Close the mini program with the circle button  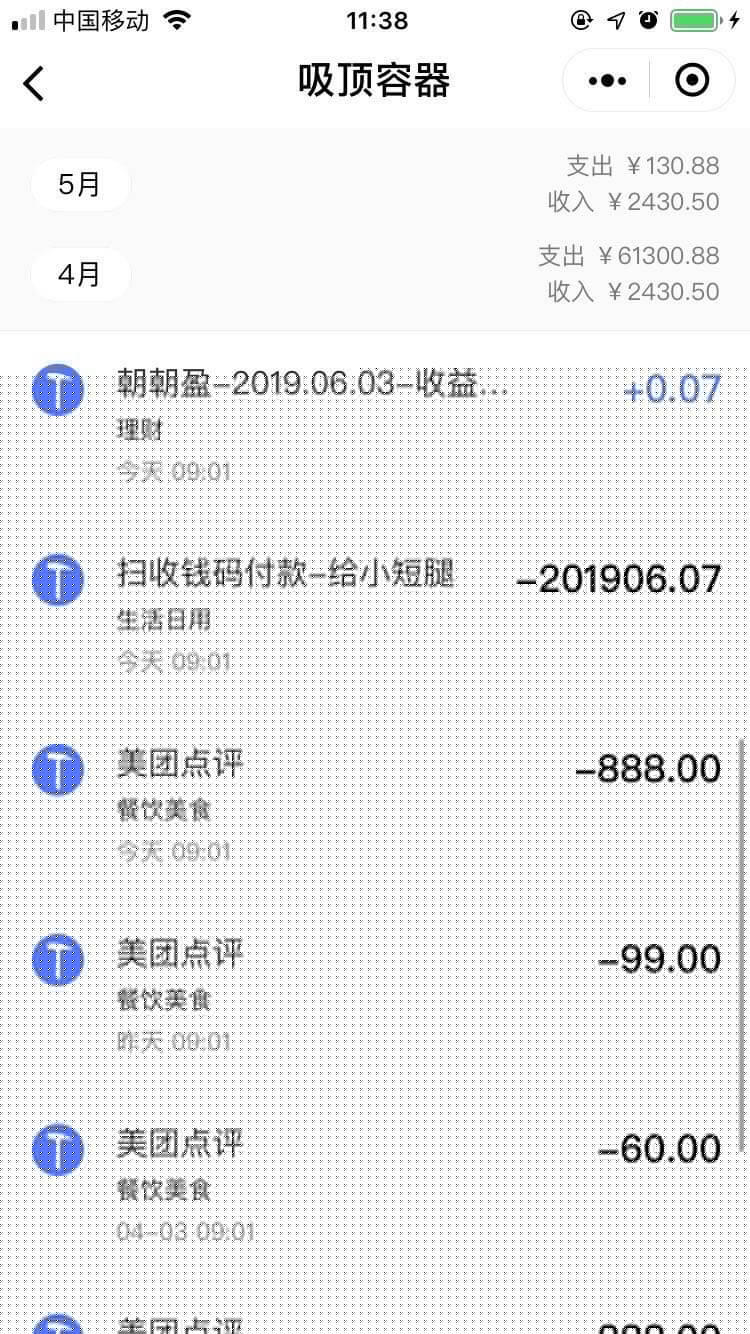[x=692, y=81]
